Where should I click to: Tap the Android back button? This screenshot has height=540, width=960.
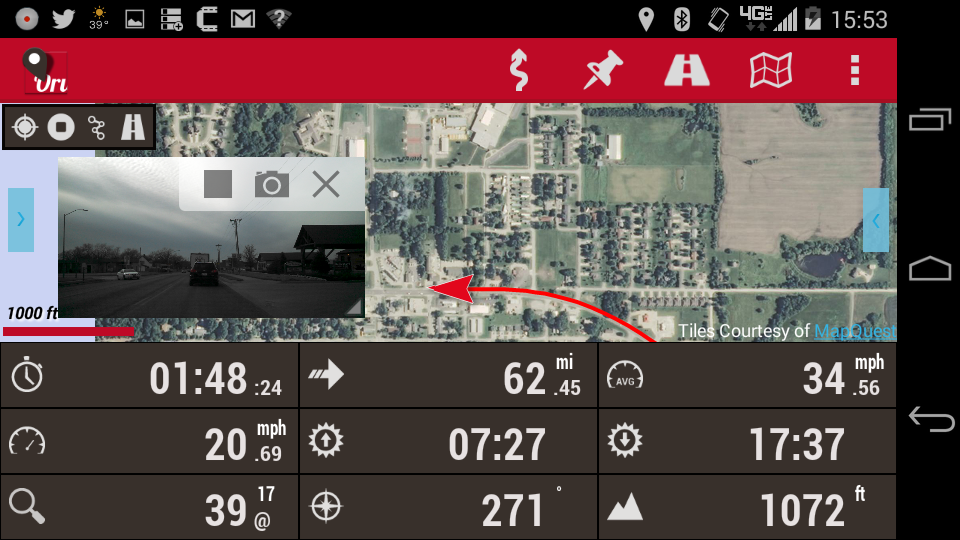coord(930,419)
